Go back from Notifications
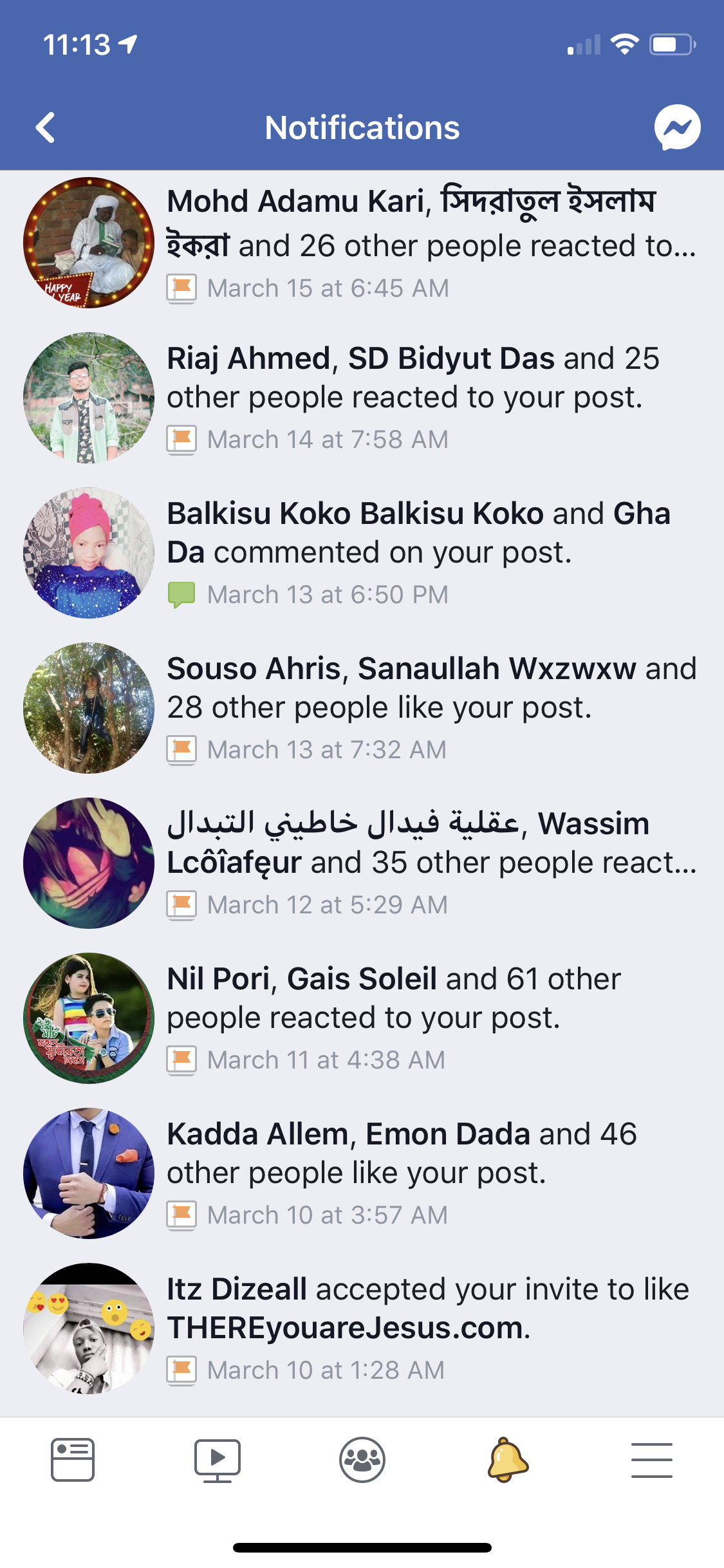The image size is (724, 1568). point(46,127)
